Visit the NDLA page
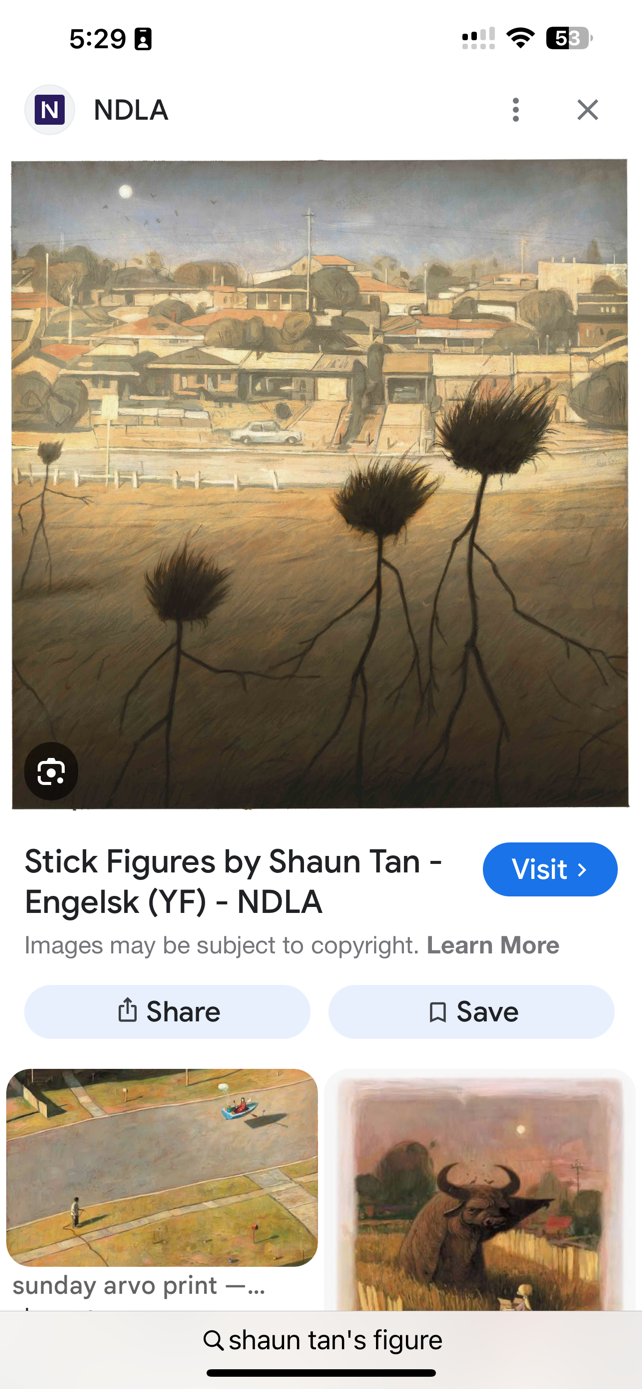The width and height of the screenshot is (642, 1389). (x=549, y=869)
